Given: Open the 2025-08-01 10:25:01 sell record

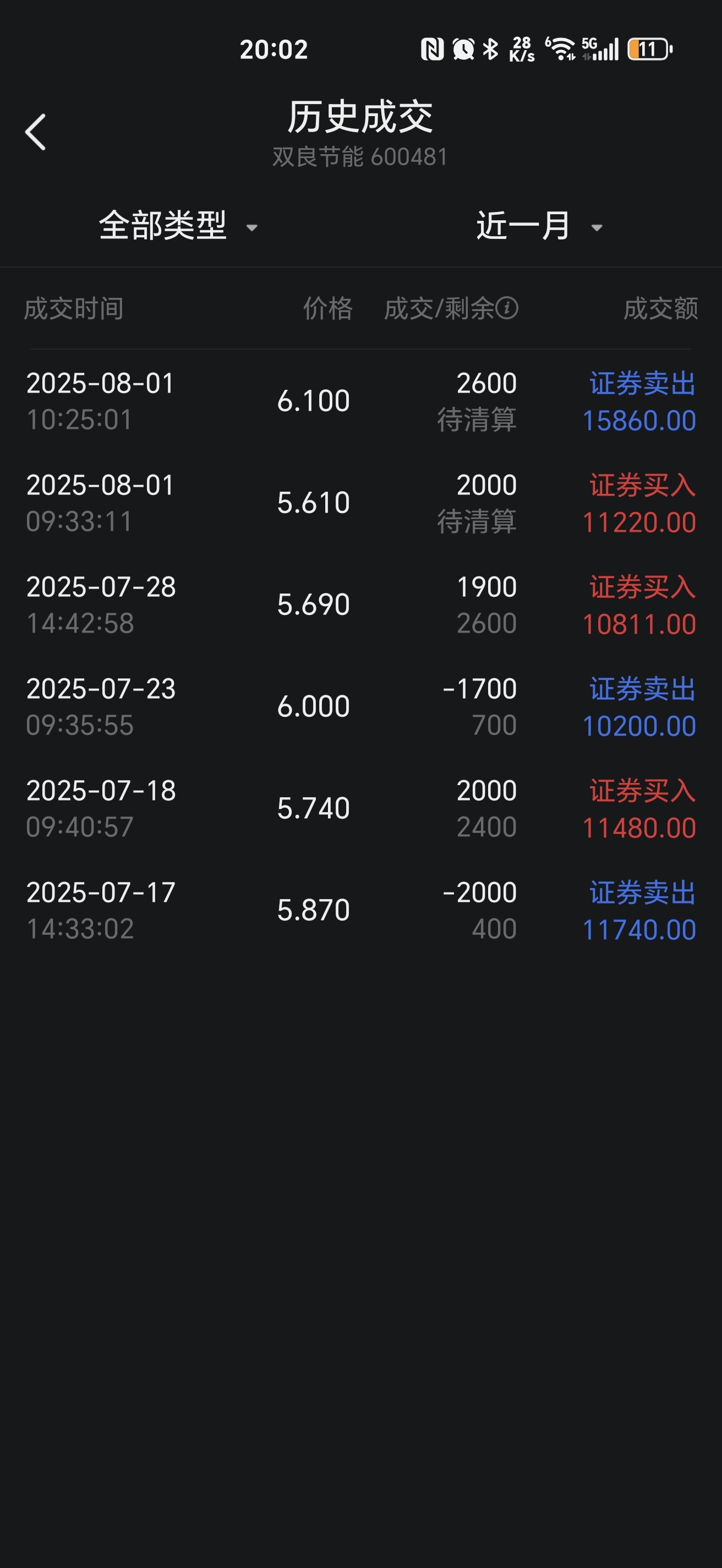Looking at the screenshot, I should click(x=360, y=400).
